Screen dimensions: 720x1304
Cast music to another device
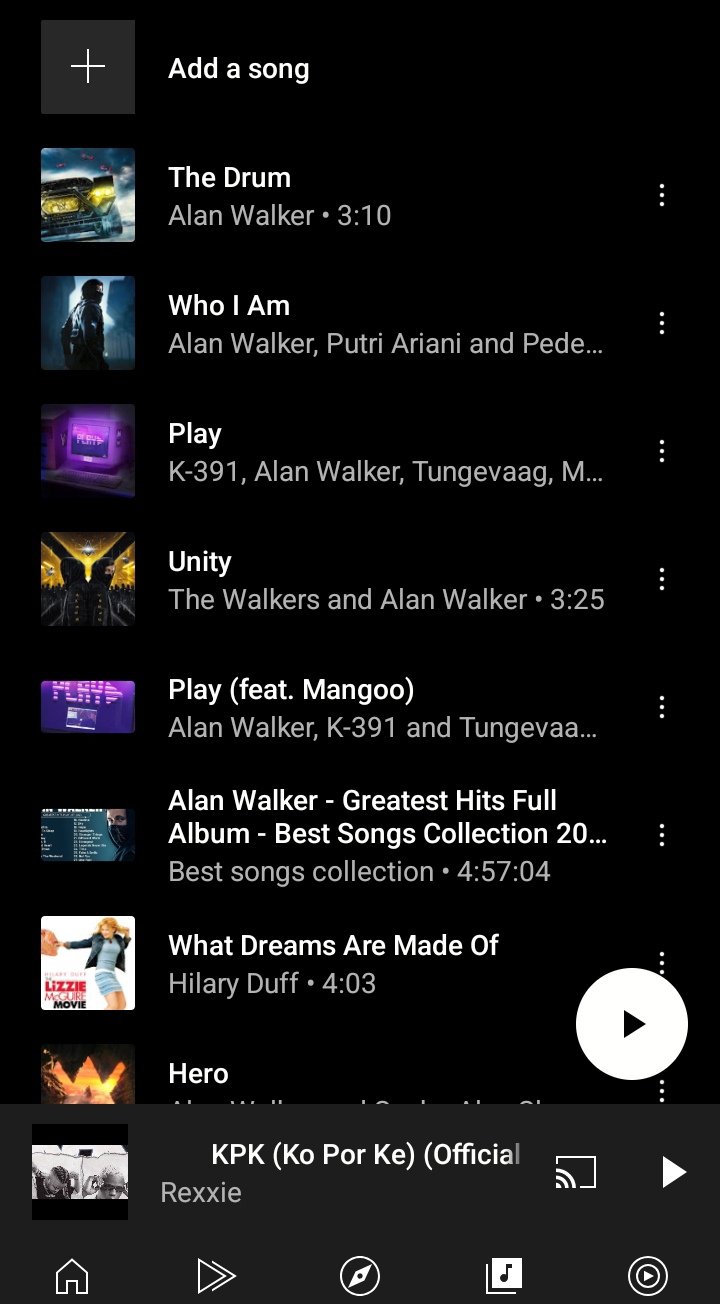point(575,1172)
